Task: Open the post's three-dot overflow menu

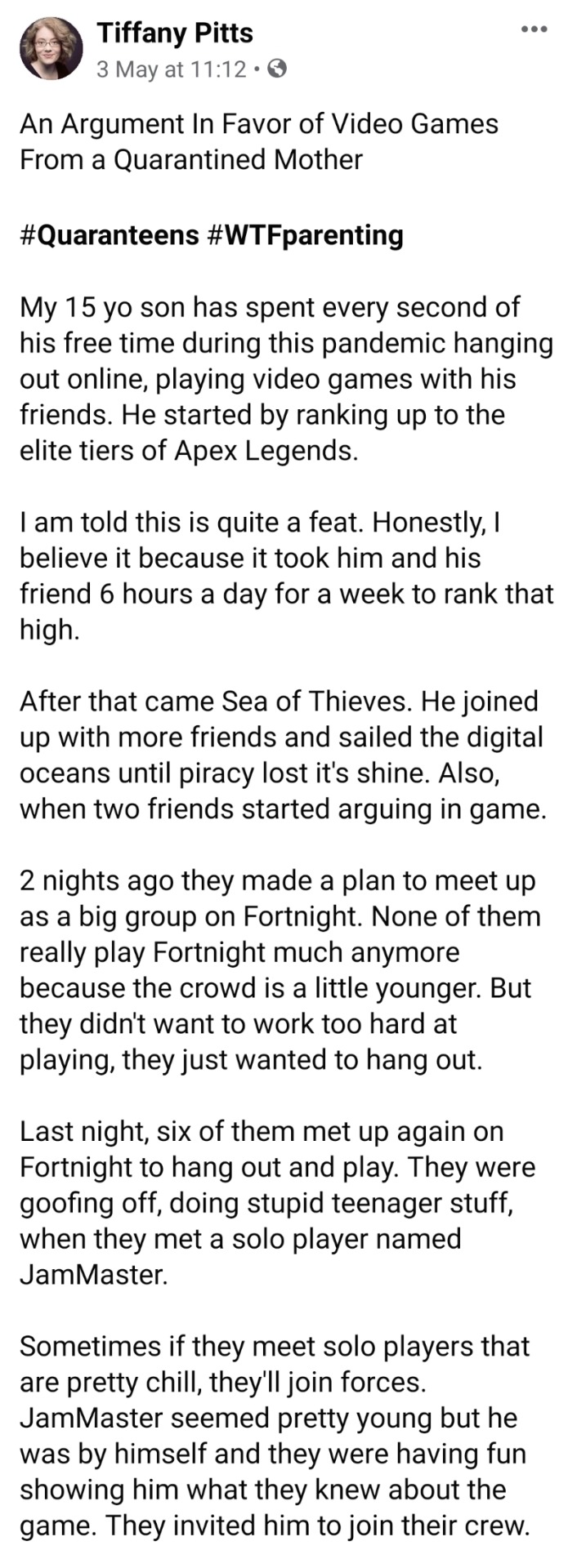Action: click(534, 30)
